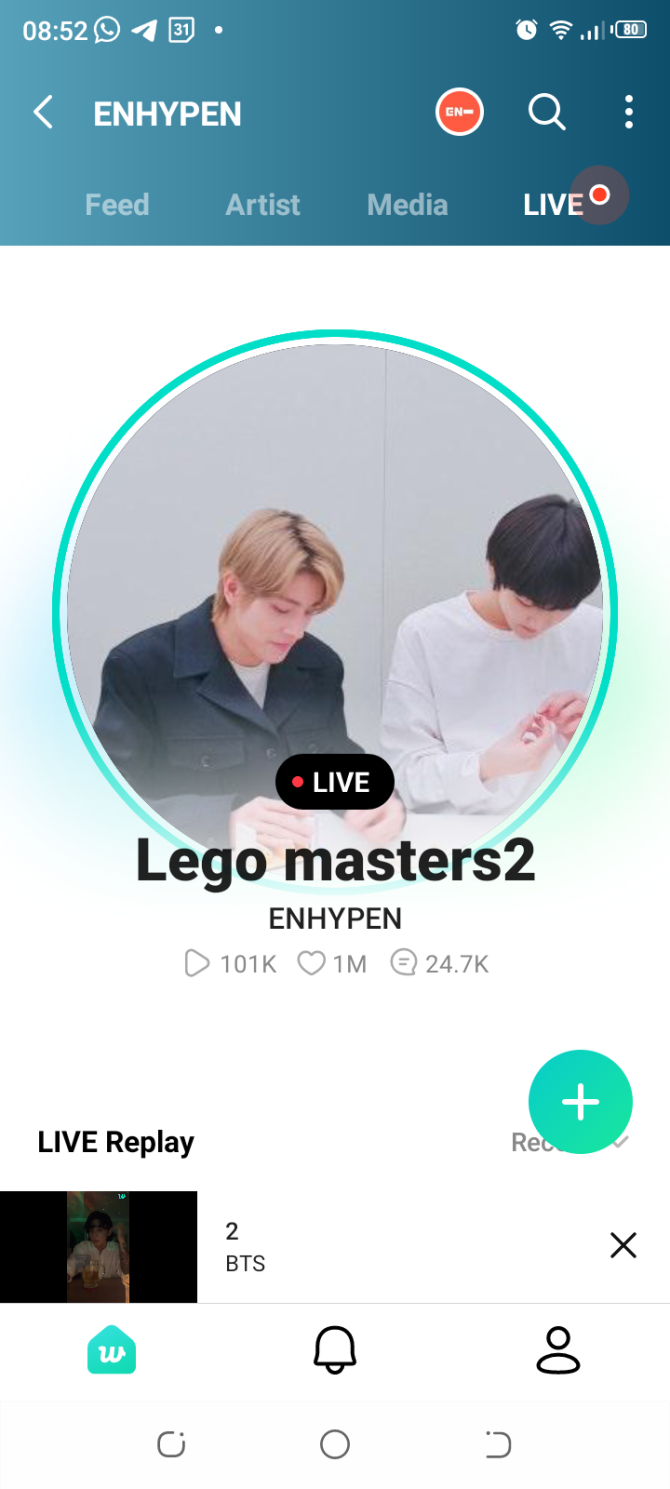Tap the green plus floating button
The image size is (670, 1489).
coord(580,1101)
